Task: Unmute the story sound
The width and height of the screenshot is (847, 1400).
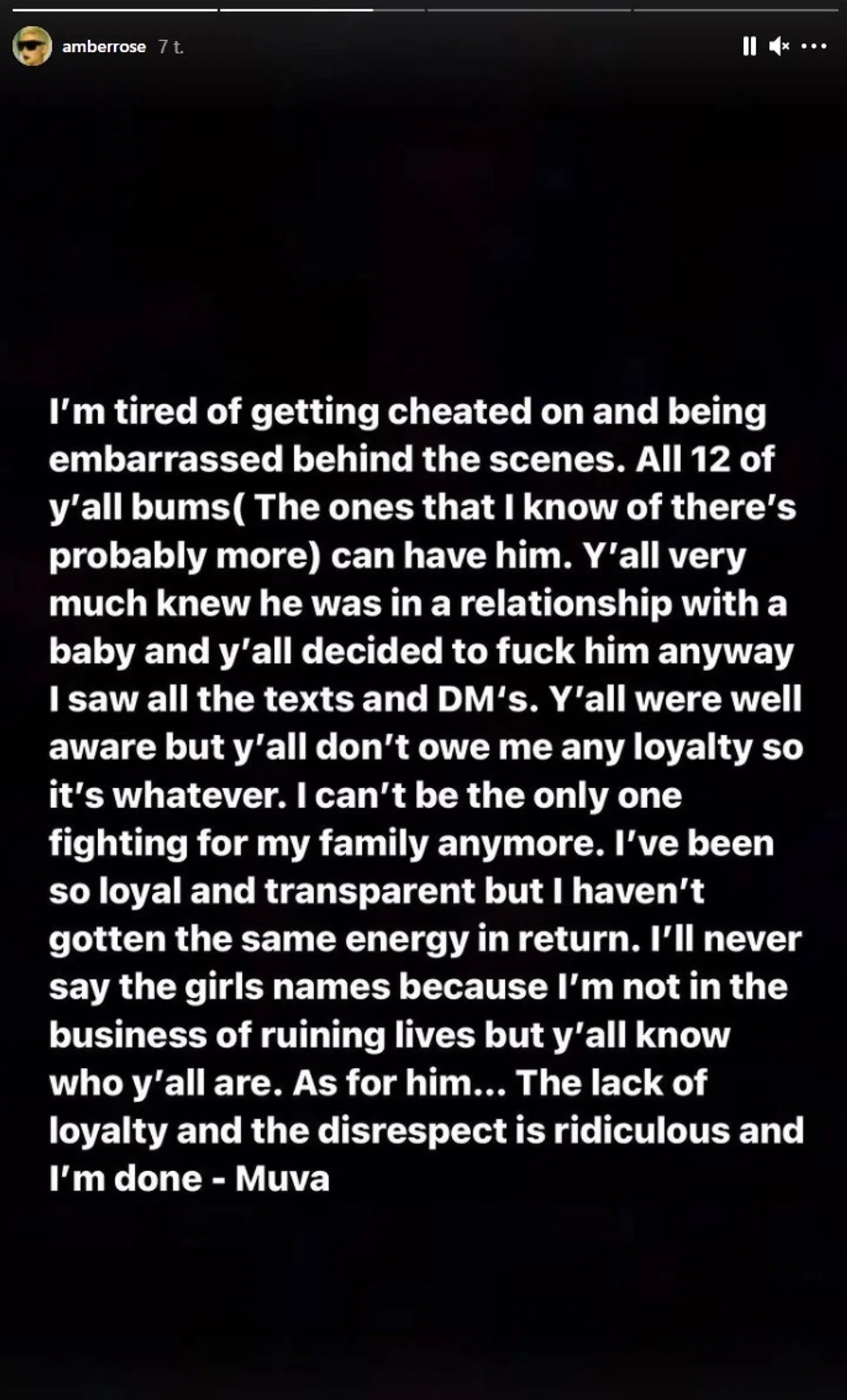Action: (779, 46)
